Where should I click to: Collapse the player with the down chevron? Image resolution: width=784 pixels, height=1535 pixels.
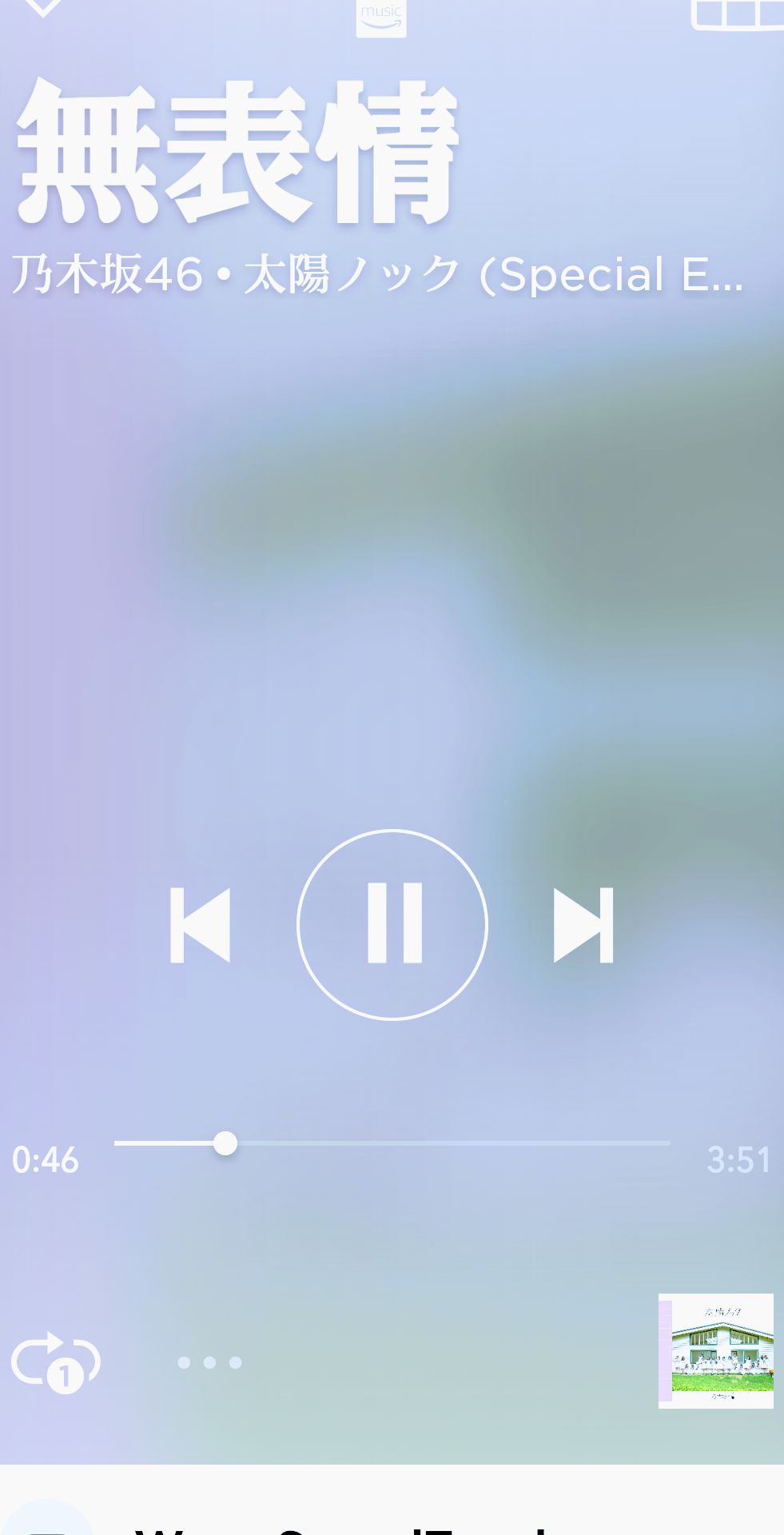(42, 8)
